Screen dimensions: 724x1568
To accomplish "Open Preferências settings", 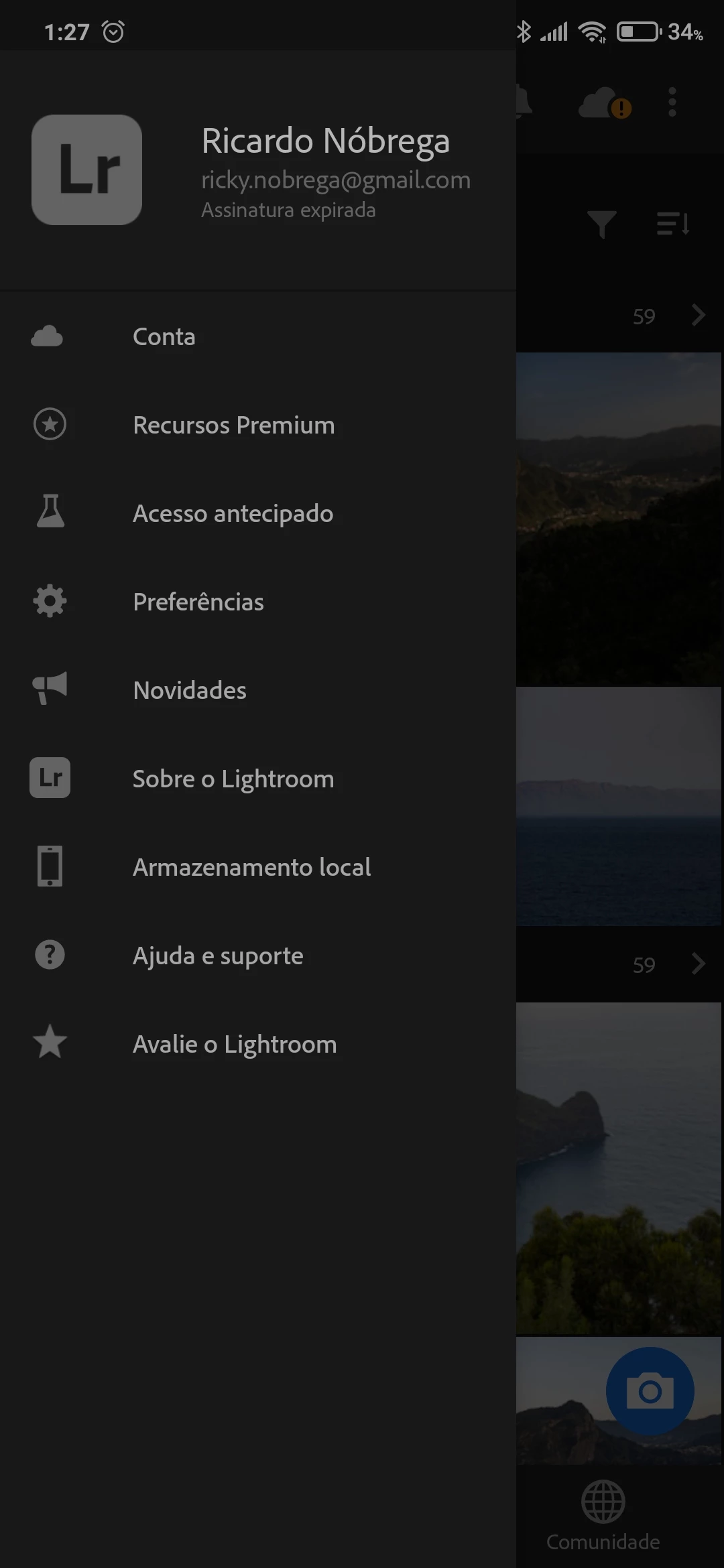I will (x=198, y=602).
